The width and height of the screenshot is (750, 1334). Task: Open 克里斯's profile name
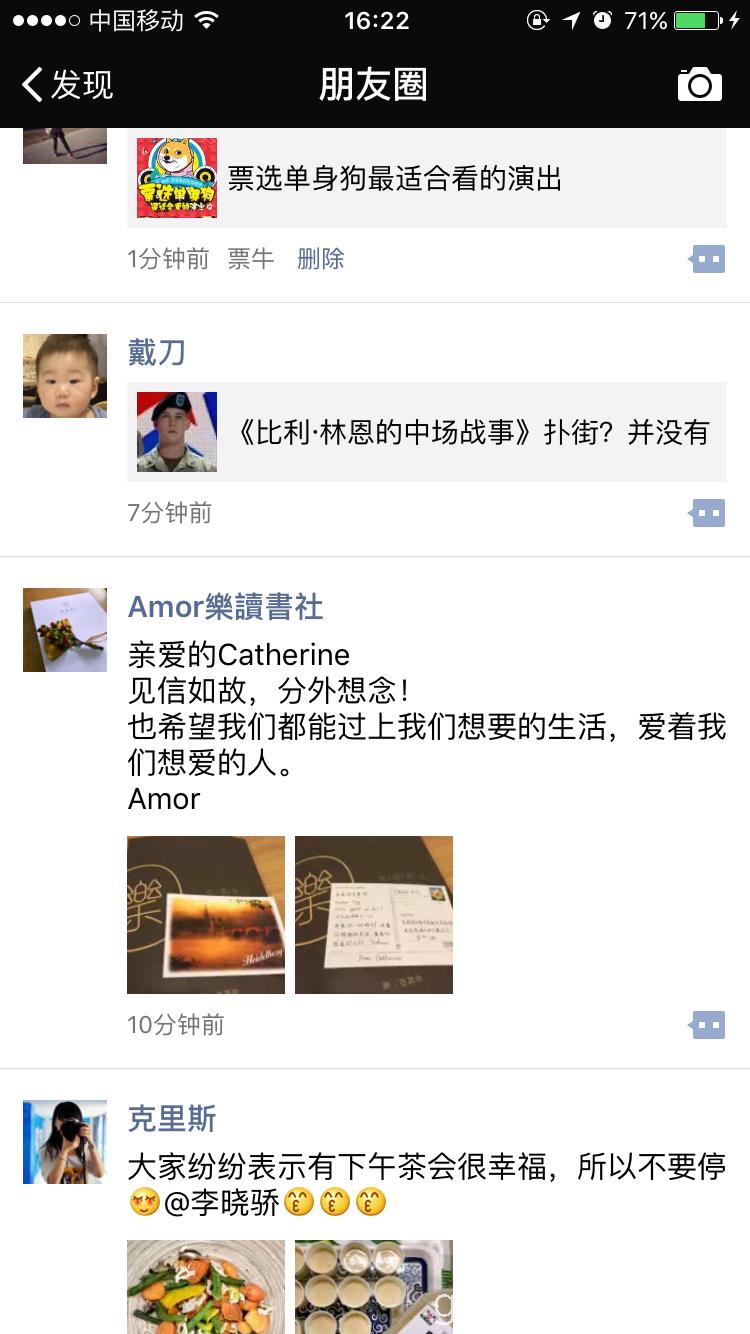pos(172,1119)
